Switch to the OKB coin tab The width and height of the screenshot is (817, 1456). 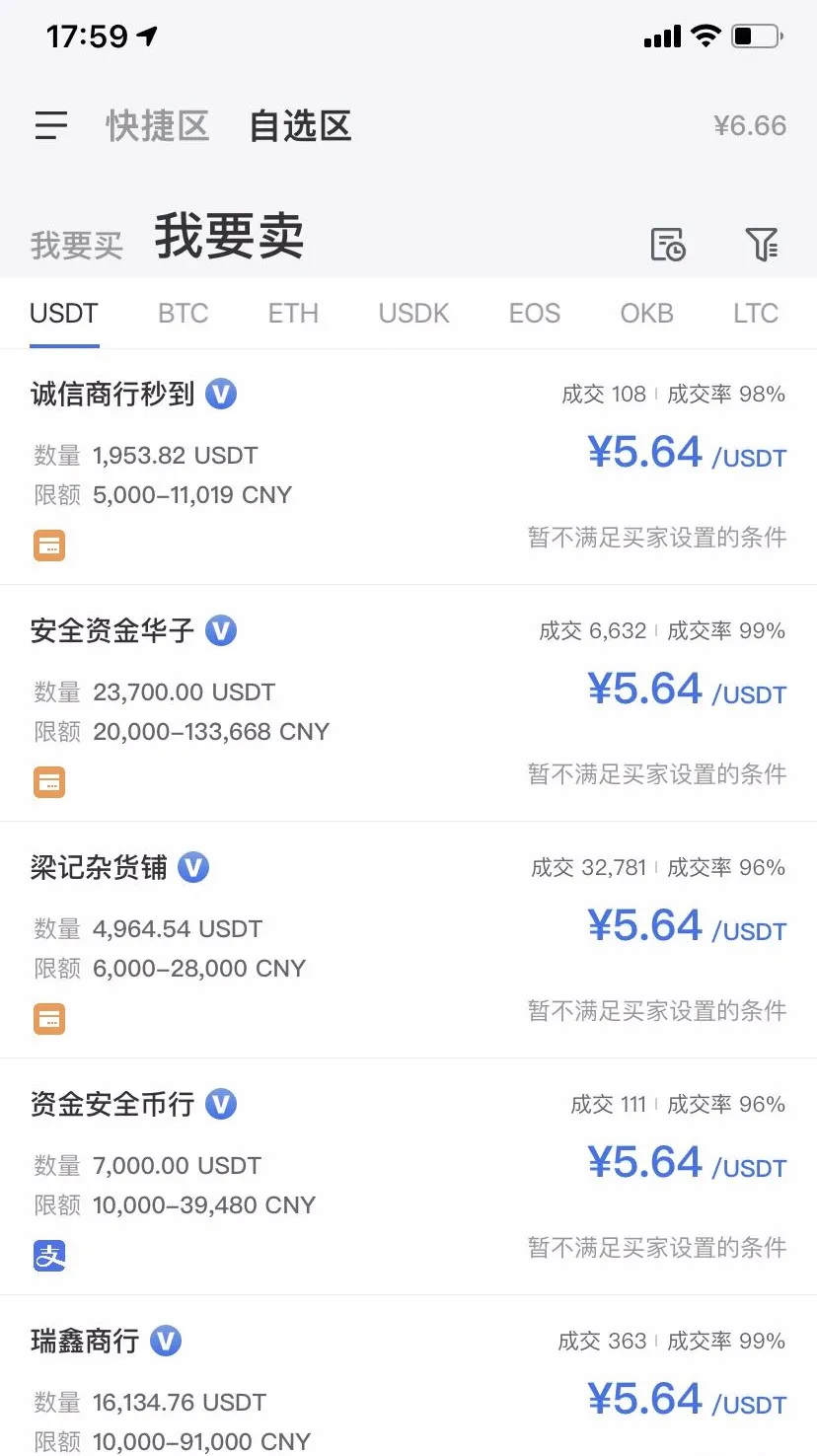coord(646,314)
